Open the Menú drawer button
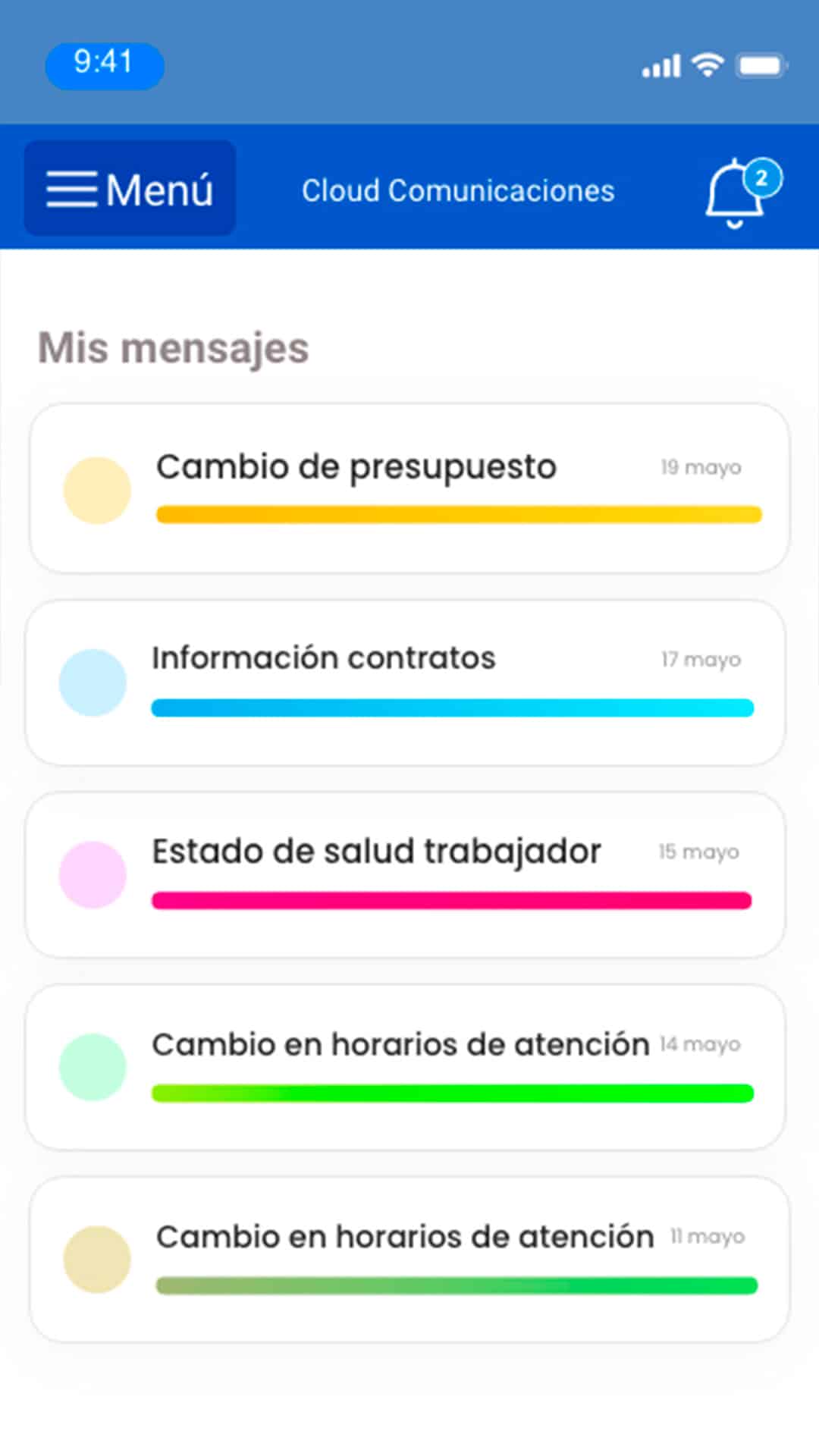This screenshot has width=819, height=1456. tap(130, 188)
